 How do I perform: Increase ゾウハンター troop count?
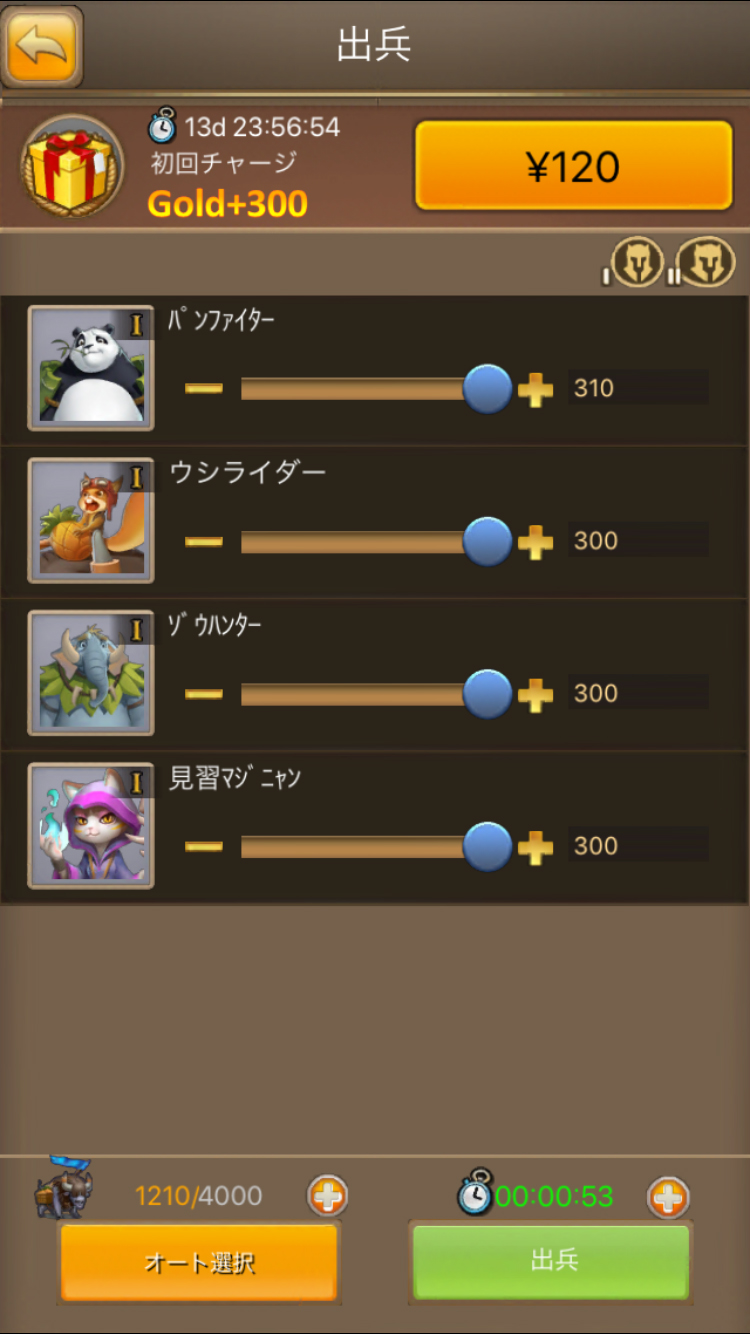[x=536, y=694]
